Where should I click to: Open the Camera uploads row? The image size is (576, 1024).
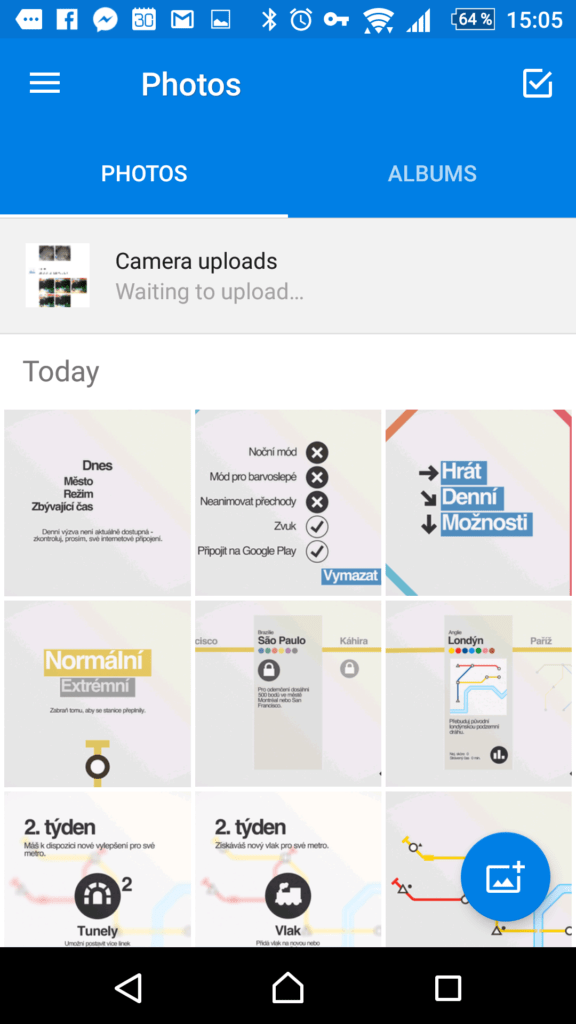tap(288, 276)
